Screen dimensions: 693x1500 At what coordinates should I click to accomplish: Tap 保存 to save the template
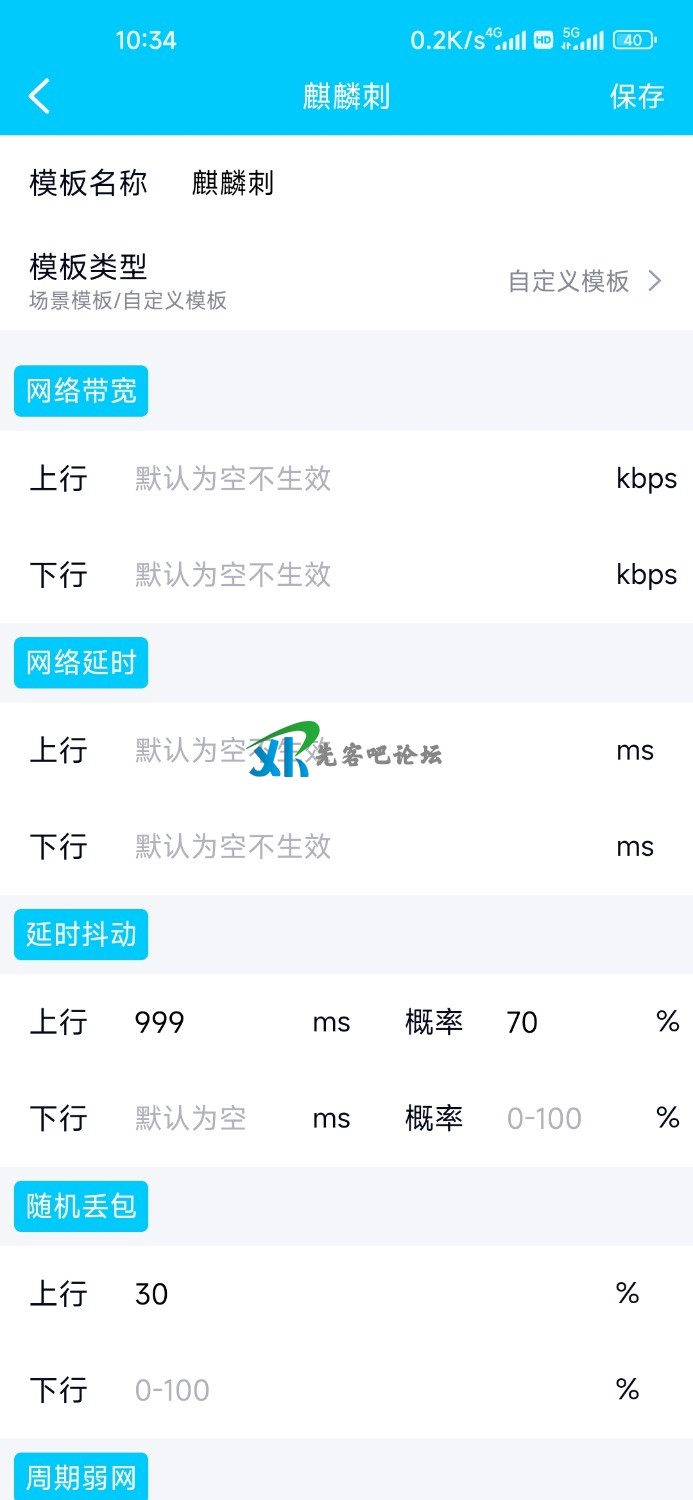click(x=637, y=96)
